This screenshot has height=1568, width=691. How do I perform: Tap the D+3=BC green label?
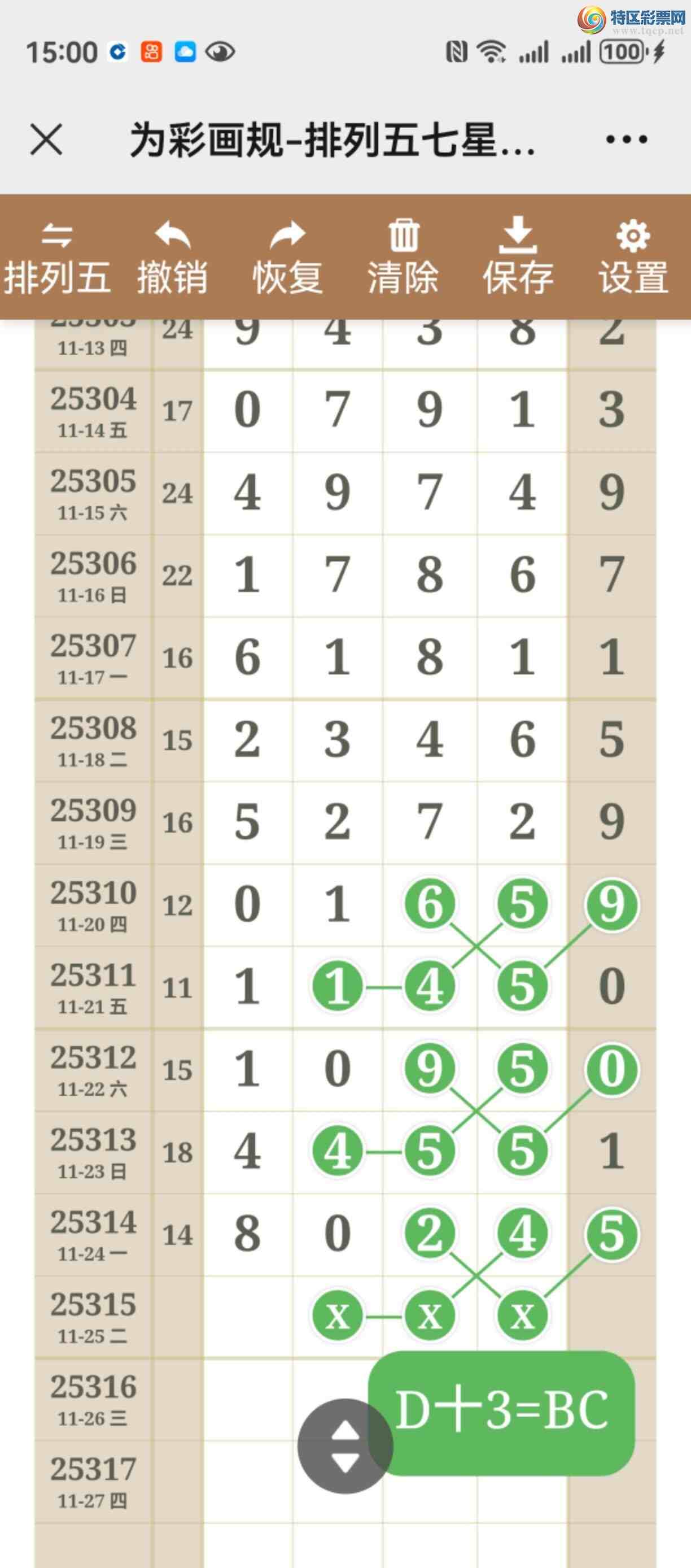tap(502, 1411)
